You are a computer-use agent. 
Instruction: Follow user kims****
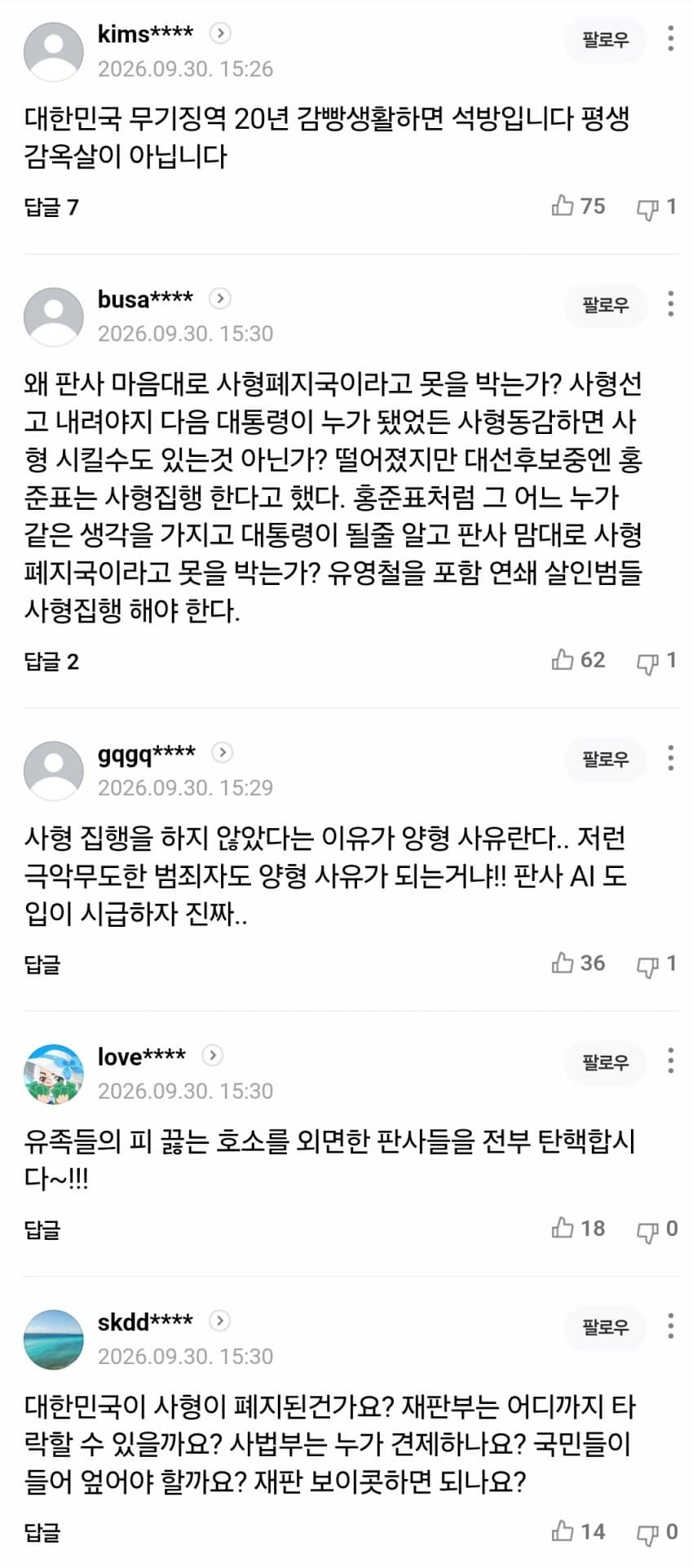click(x=605, y=40)
